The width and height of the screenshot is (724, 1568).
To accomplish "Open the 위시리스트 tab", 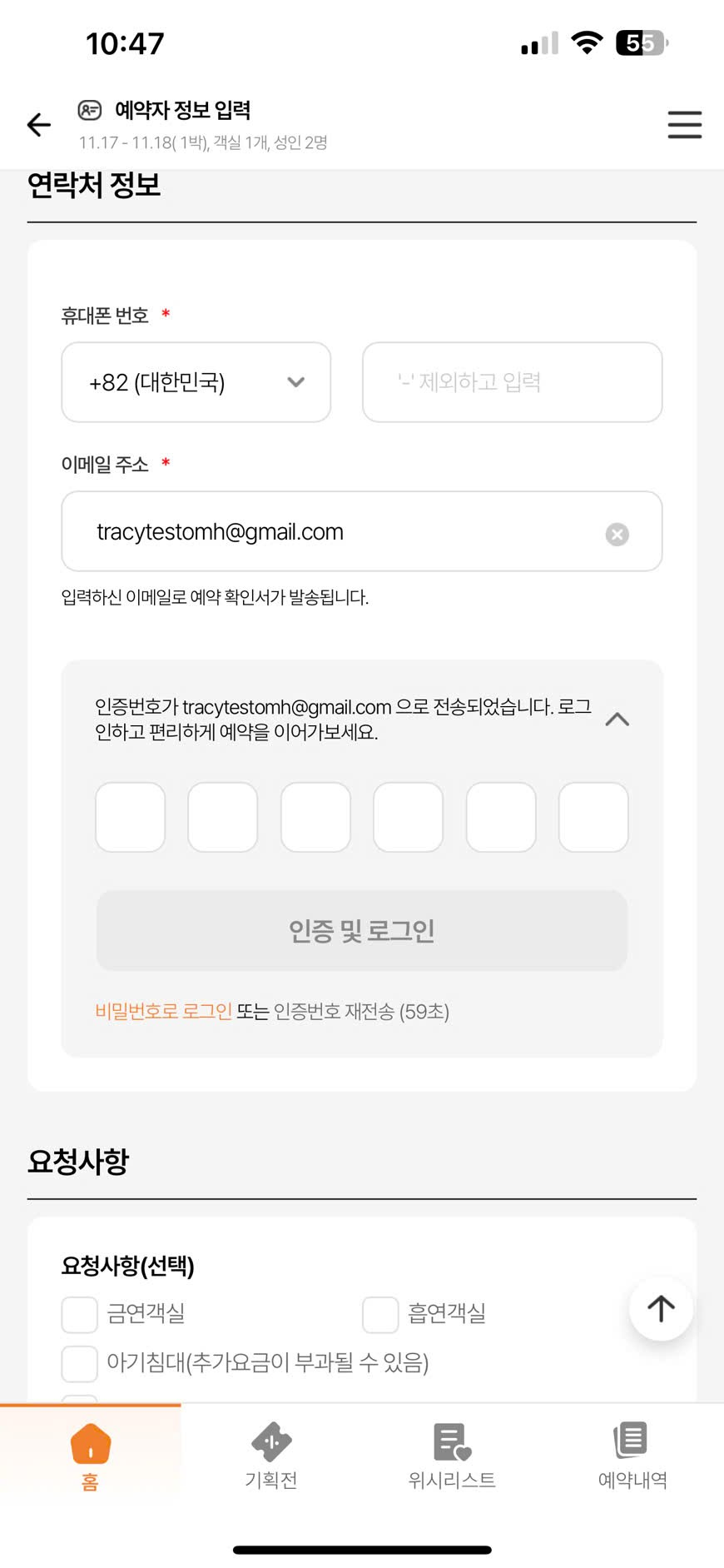I will tap(452, 1456).
